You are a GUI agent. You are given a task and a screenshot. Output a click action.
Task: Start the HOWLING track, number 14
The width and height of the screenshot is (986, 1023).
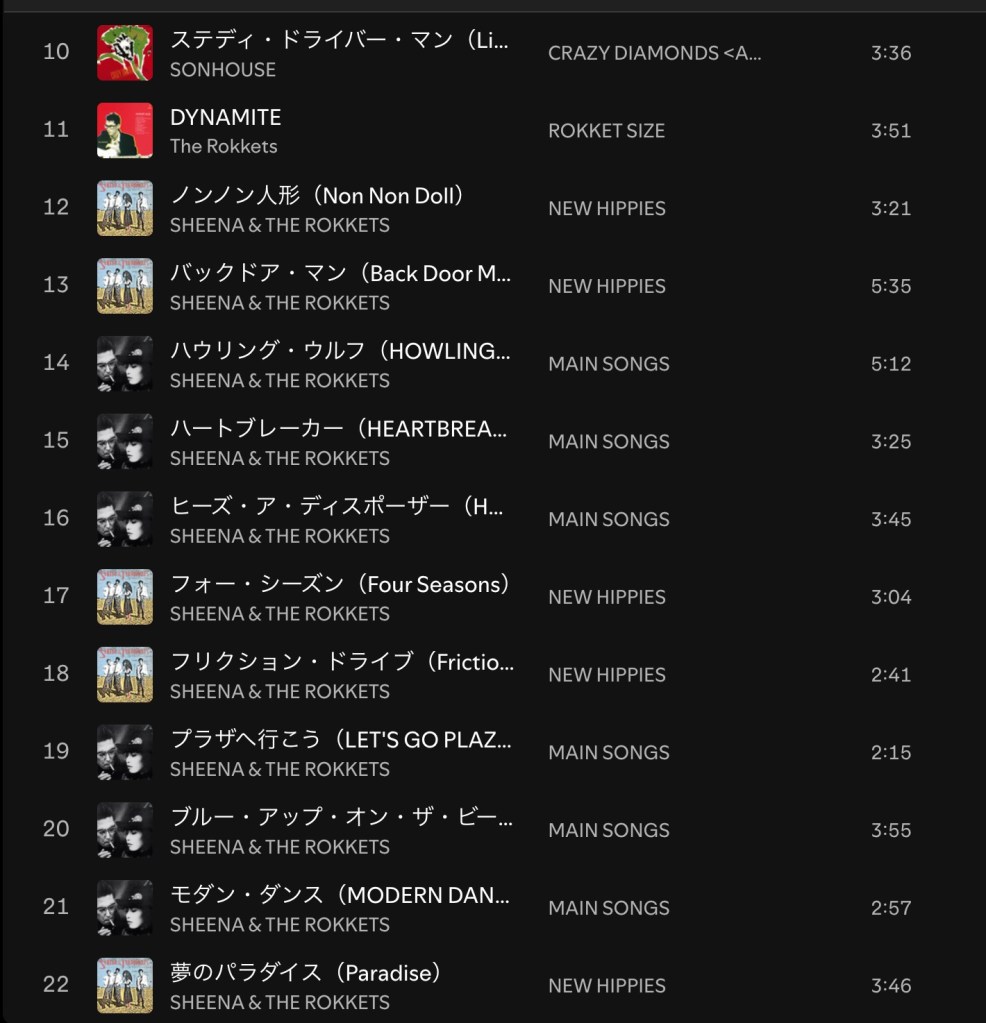340,351
